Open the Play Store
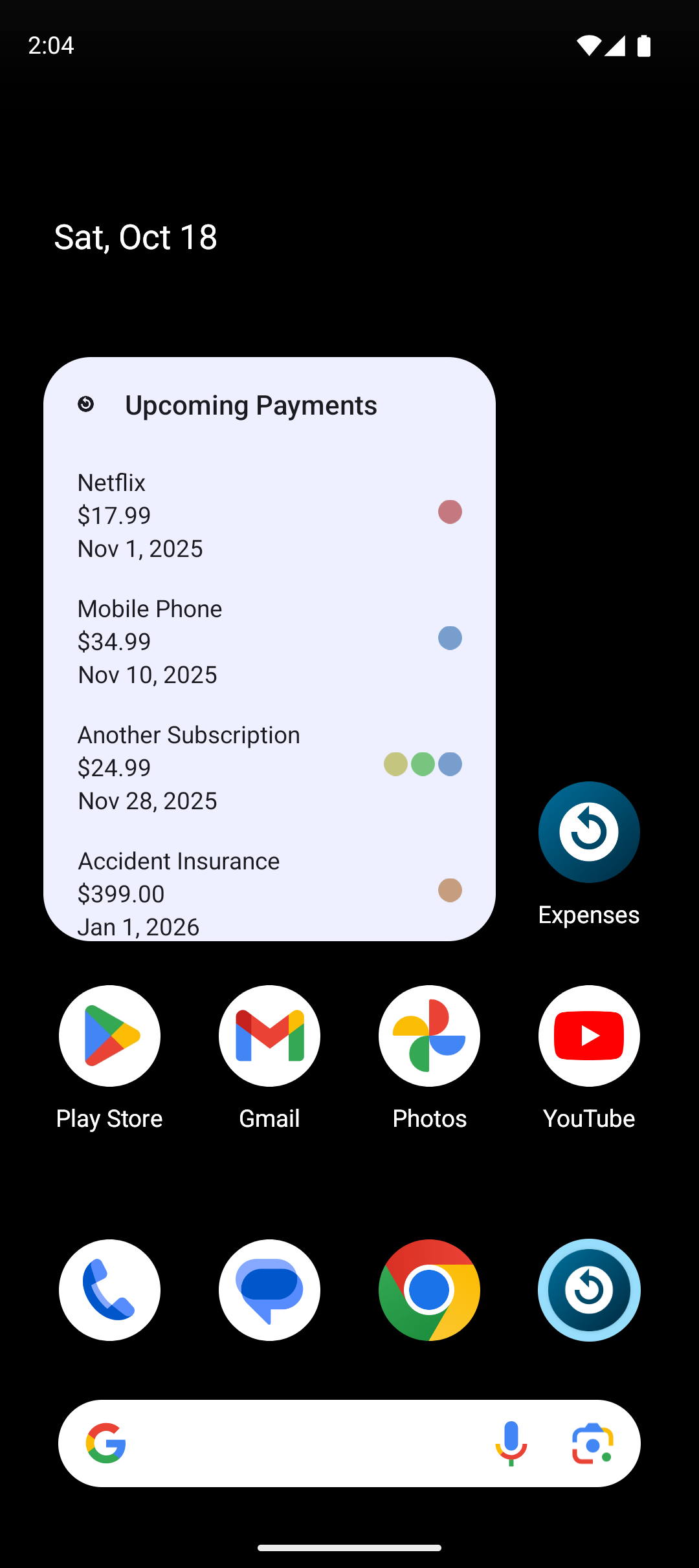Viewport: 699px width, 1568px height. tap(109, 1036)
